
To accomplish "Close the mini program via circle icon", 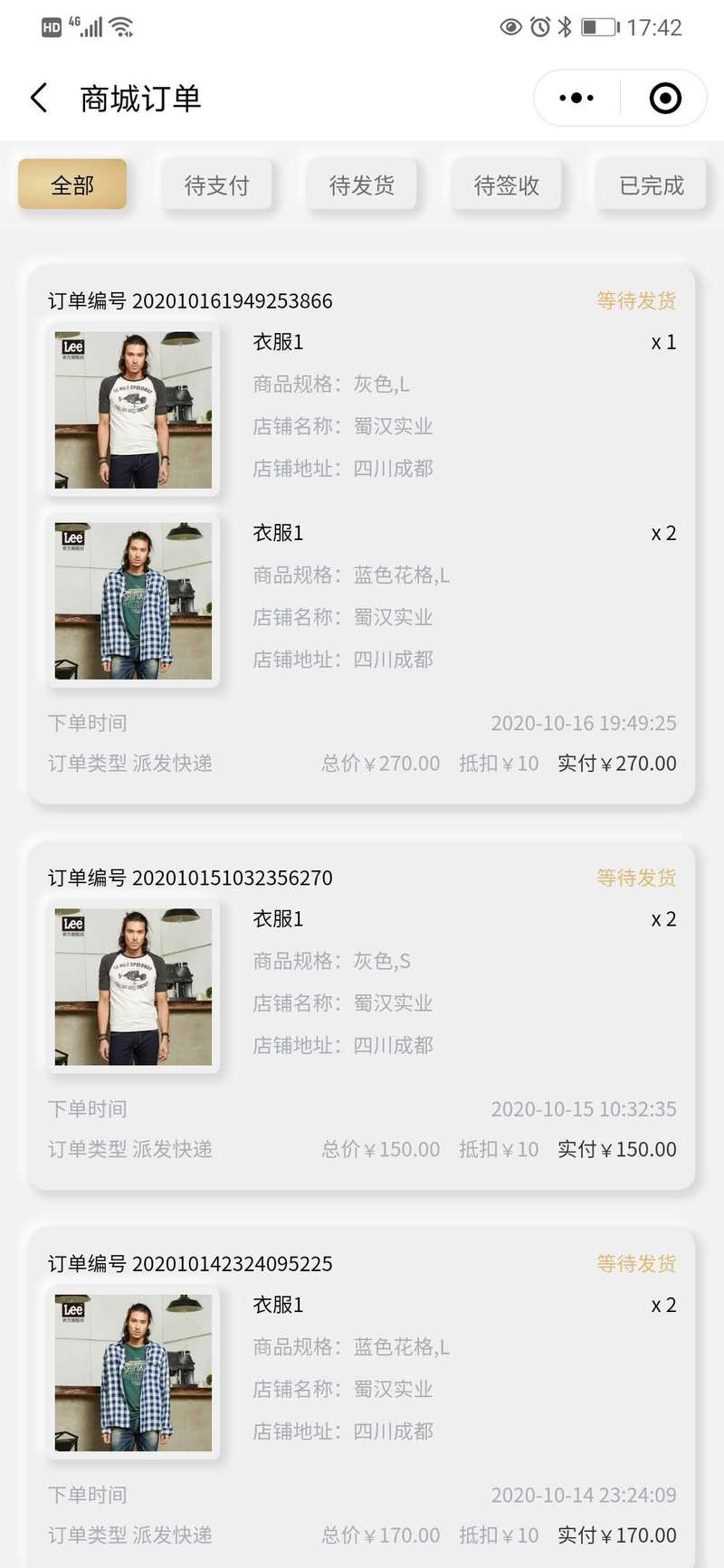I will [665, 98].
